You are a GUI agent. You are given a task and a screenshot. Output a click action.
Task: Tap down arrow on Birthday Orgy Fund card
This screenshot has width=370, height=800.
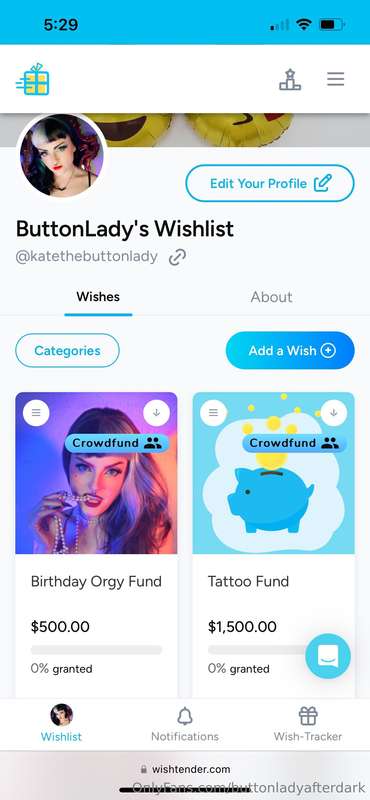(157, 413)
